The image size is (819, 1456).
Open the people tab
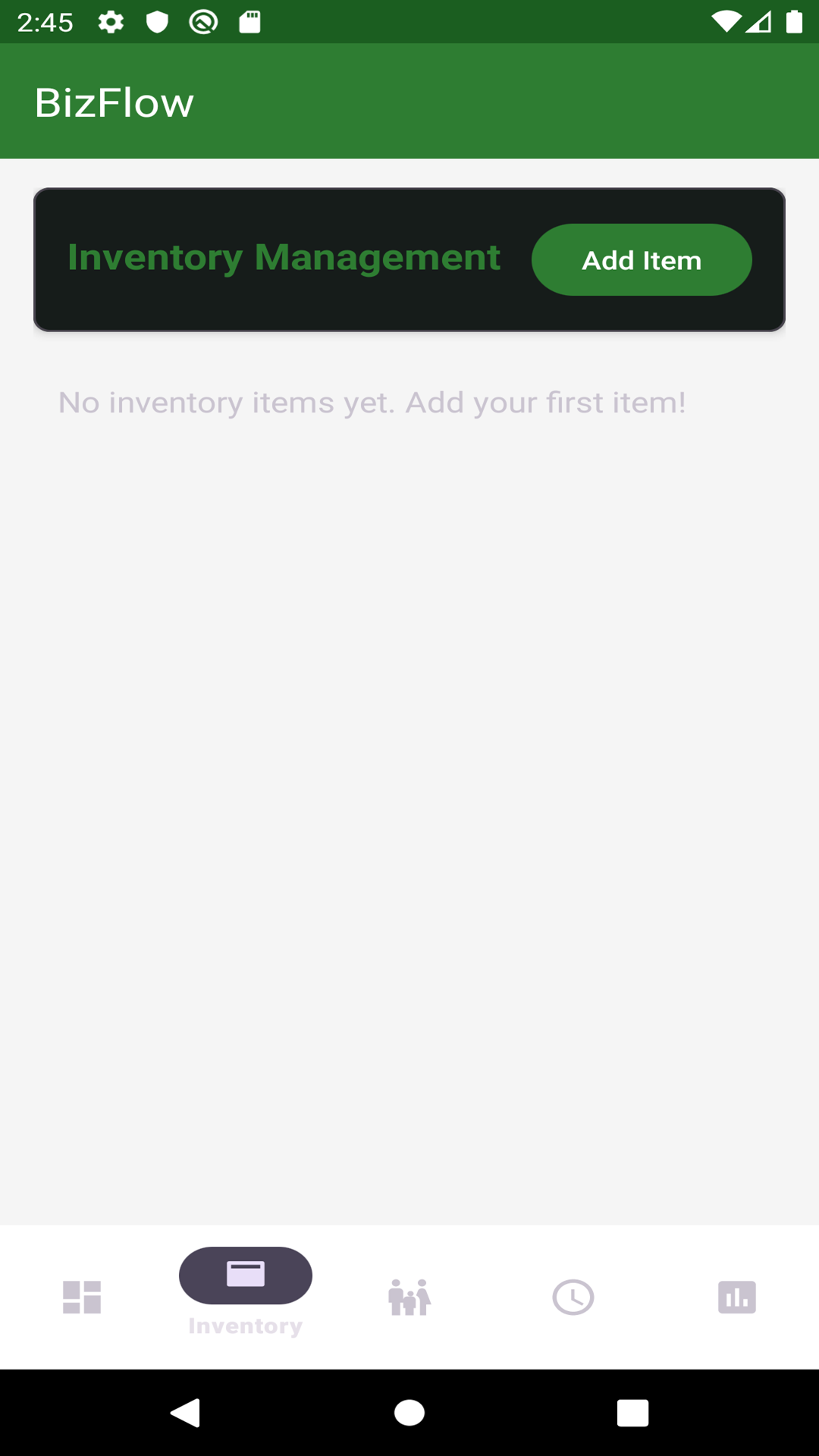pos(409,1297)
